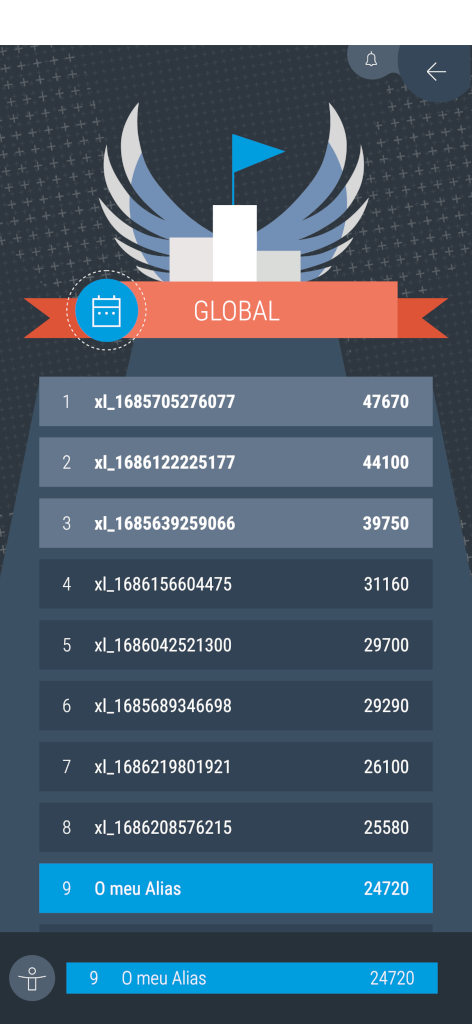Open the calendar period filter
This screenshot has width=472, height=1024.
106,311
